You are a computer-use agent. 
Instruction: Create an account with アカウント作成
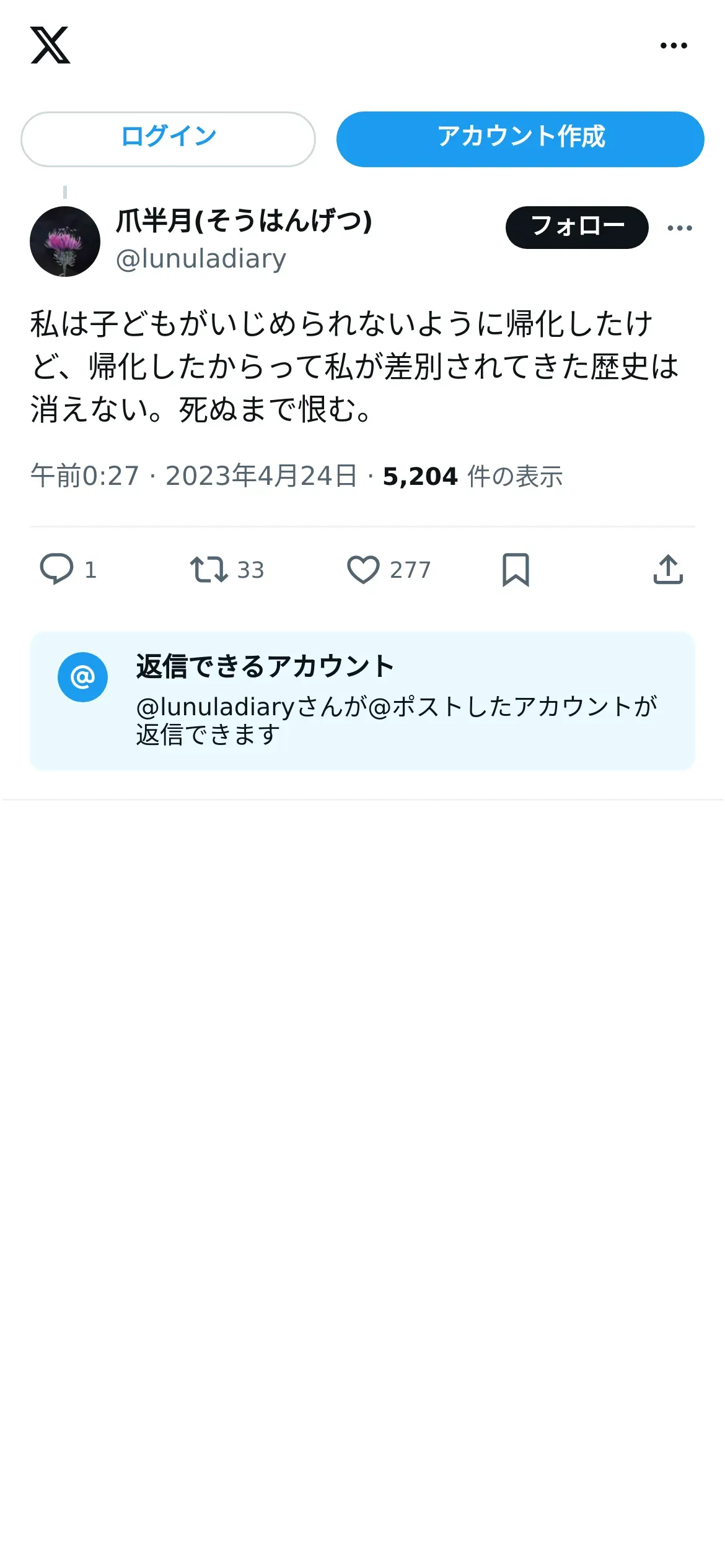point(521,139)
